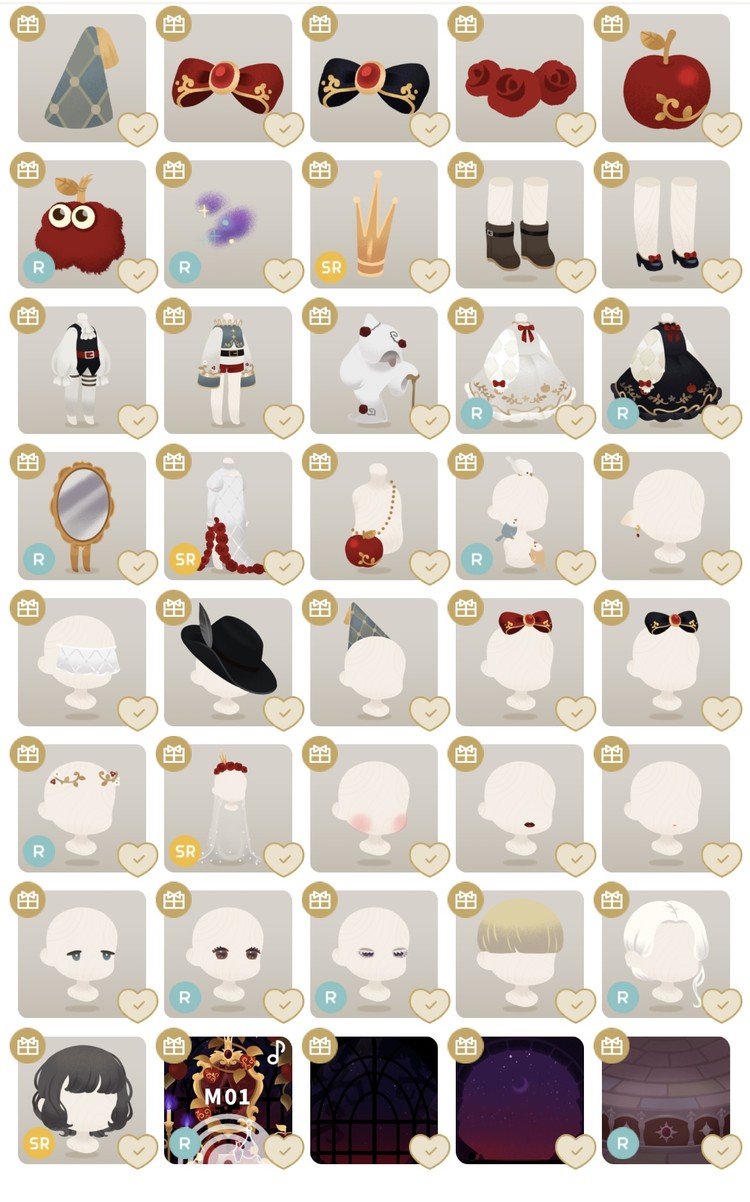
Task: Favorite the apple necklace item
Action: 430,566
